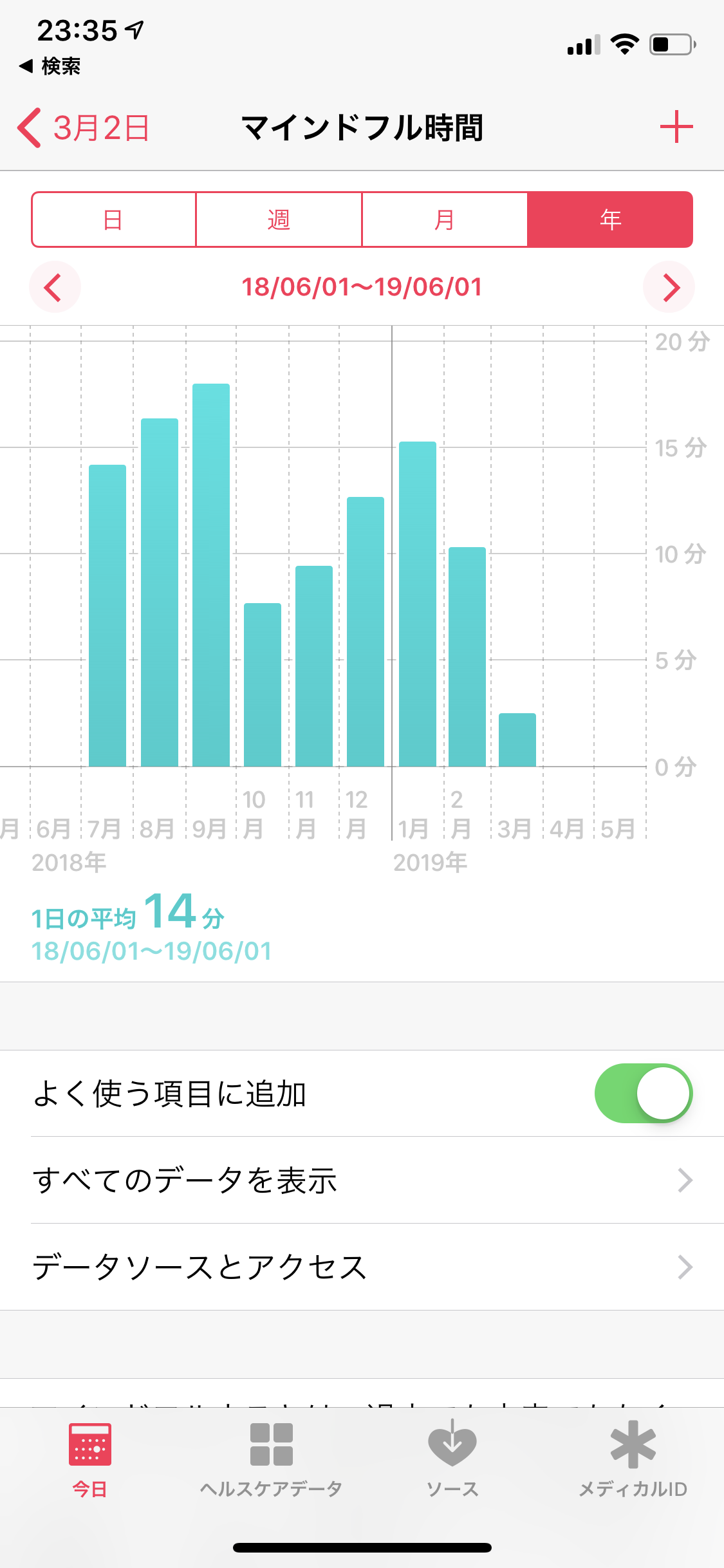
Task: Return to 検索 app via status bar
Action: [x=50, y=66]
